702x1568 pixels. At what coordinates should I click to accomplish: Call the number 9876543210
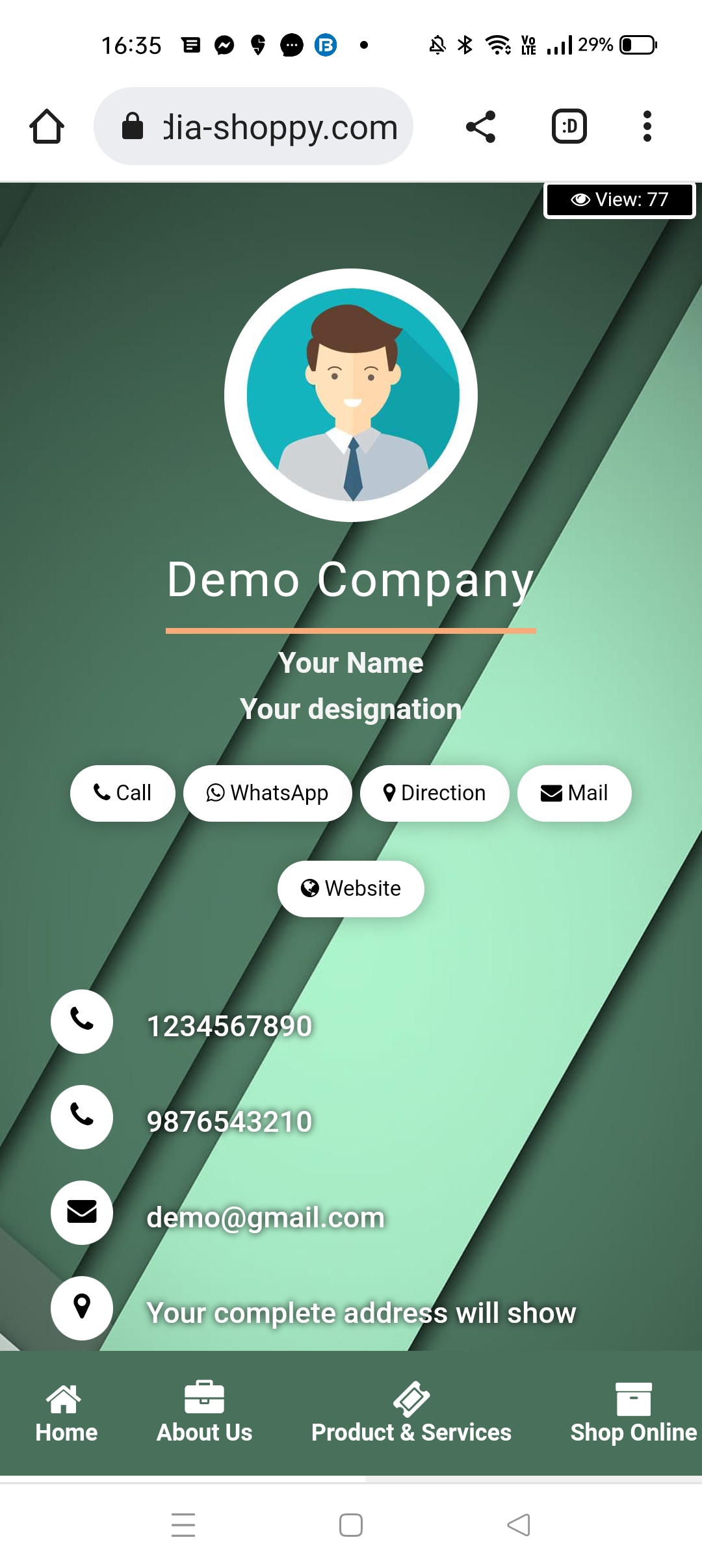[229, 1121]
